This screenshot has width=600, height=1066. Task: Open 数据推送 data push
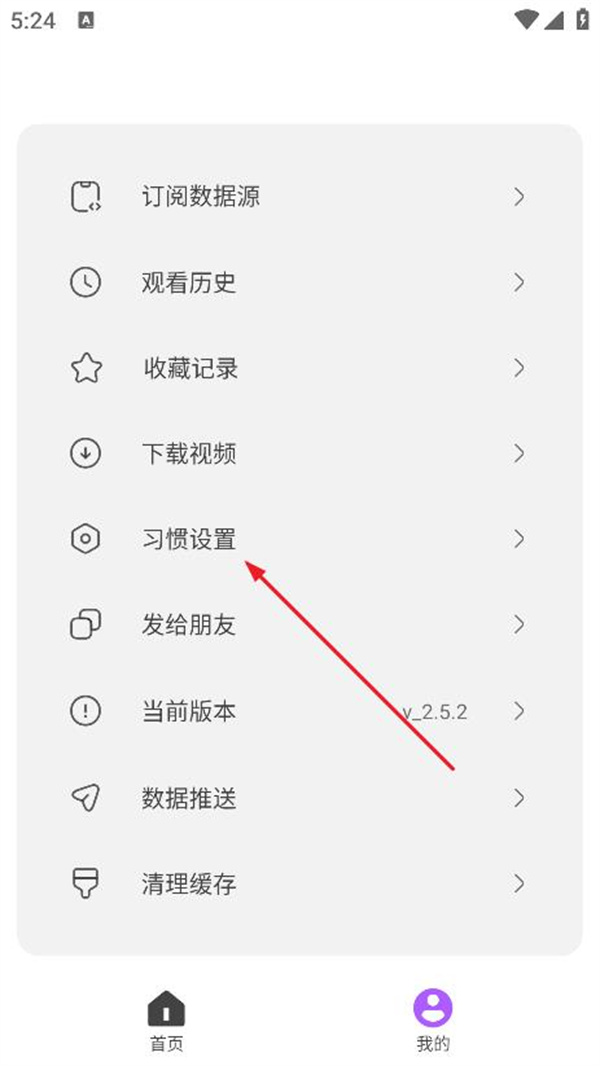pos(299,797)
